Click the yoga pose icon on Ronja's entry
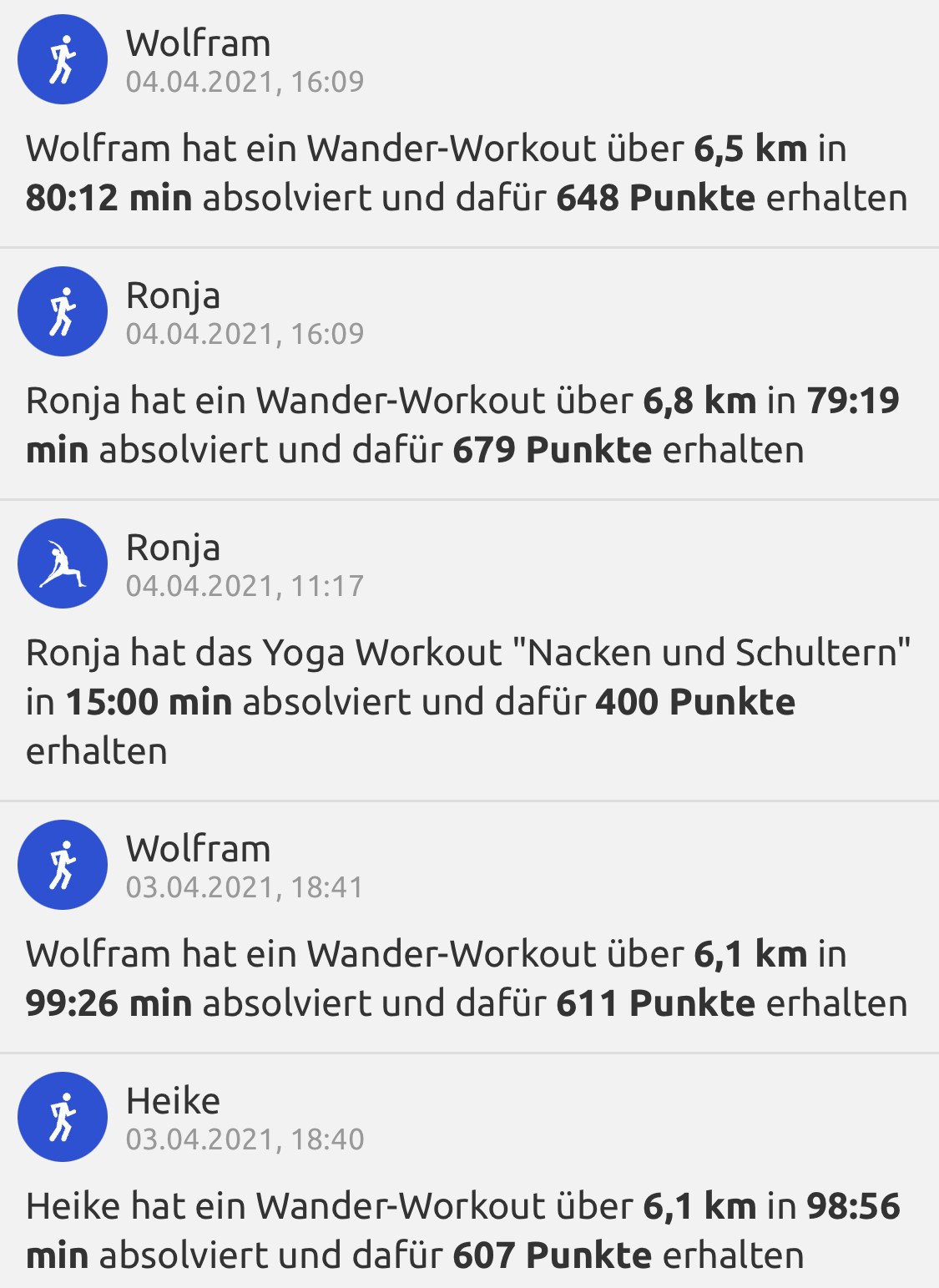Image resolution: width=939 pixels, height=1288 pixels. 62,563
